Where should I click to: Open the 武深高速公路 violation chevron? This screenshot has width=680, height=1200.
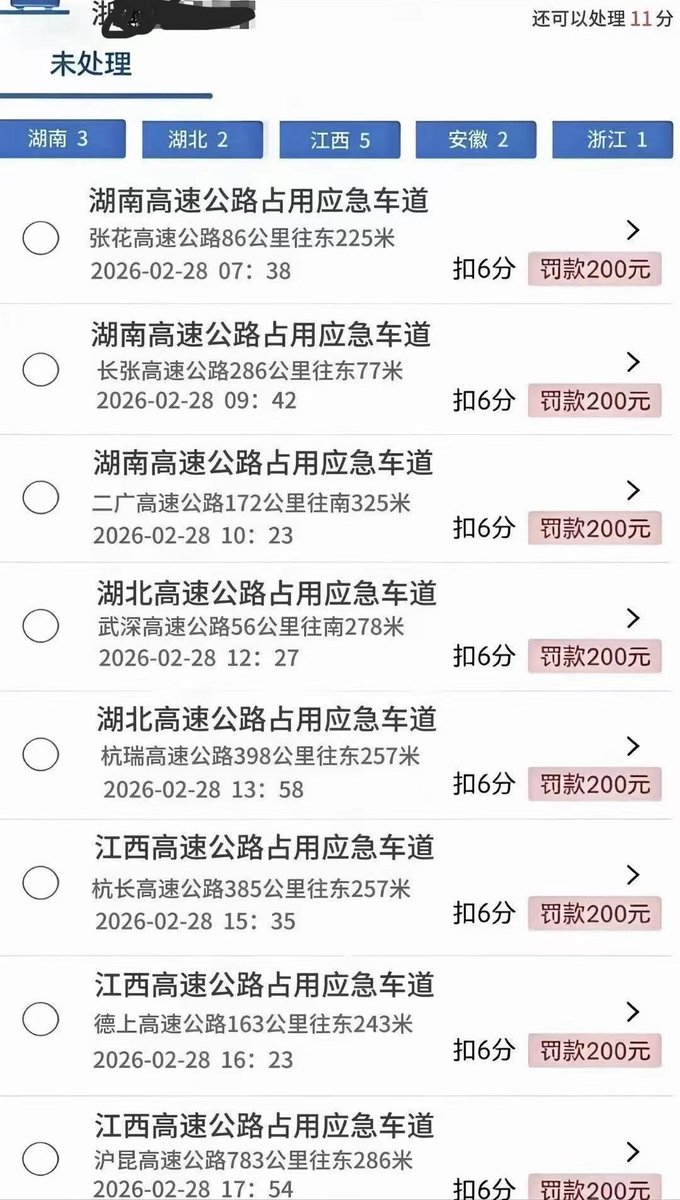coord(632,618)
